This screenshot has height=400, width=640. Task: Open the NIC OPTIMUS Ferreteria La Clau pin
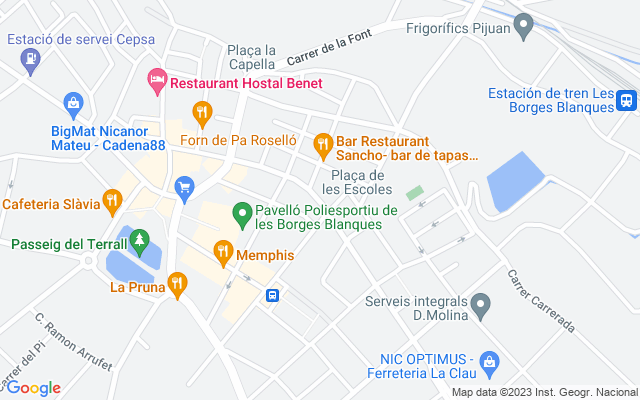click(x=489, y=364)
